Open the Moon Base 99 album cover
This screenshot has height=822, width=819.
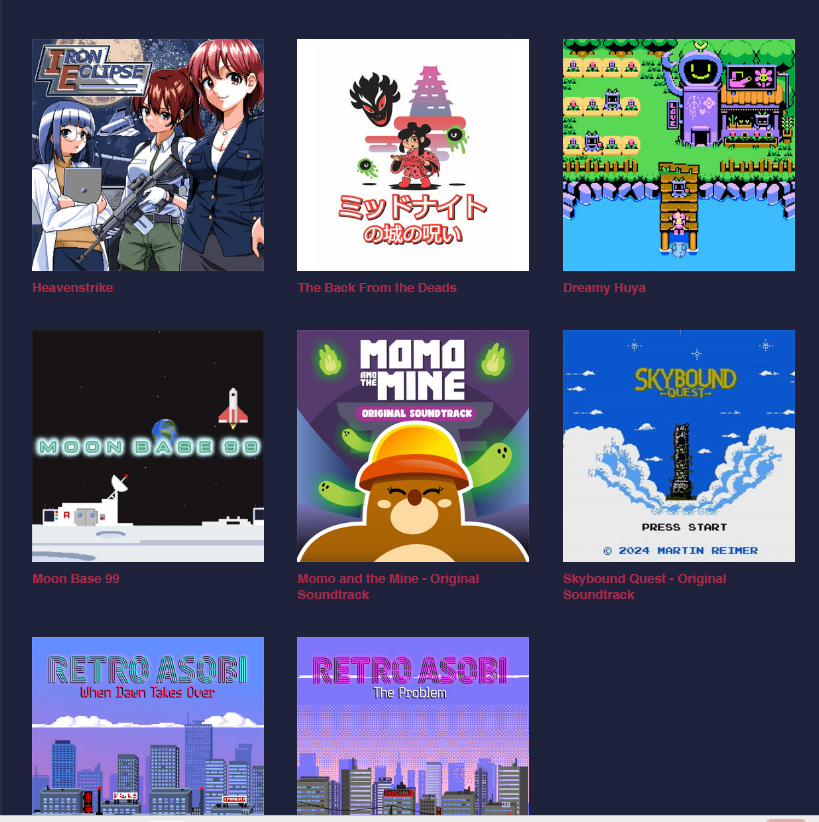click(148, 446)
